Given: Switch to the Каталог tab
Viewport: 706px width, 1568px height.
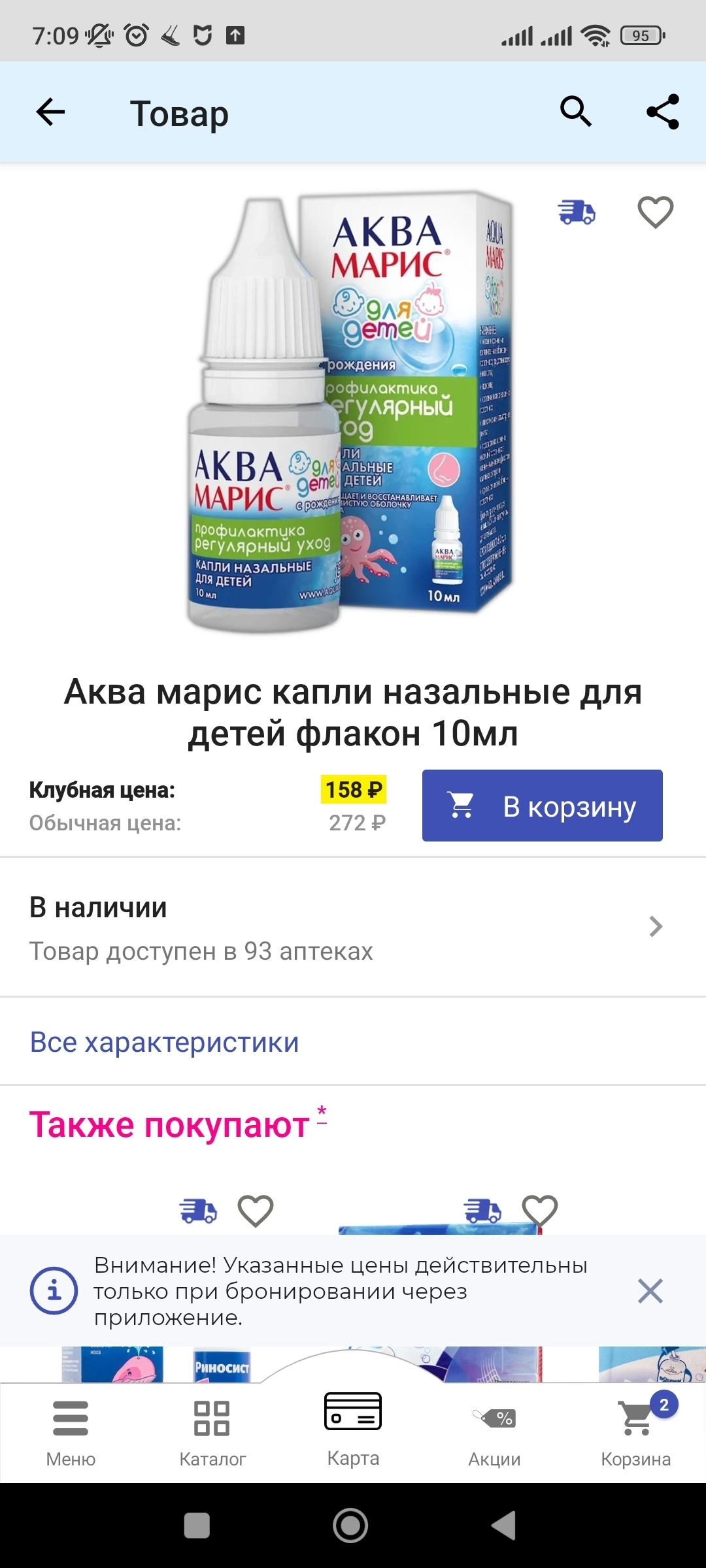Looking at the screenshot, I should pos(212,1431).
